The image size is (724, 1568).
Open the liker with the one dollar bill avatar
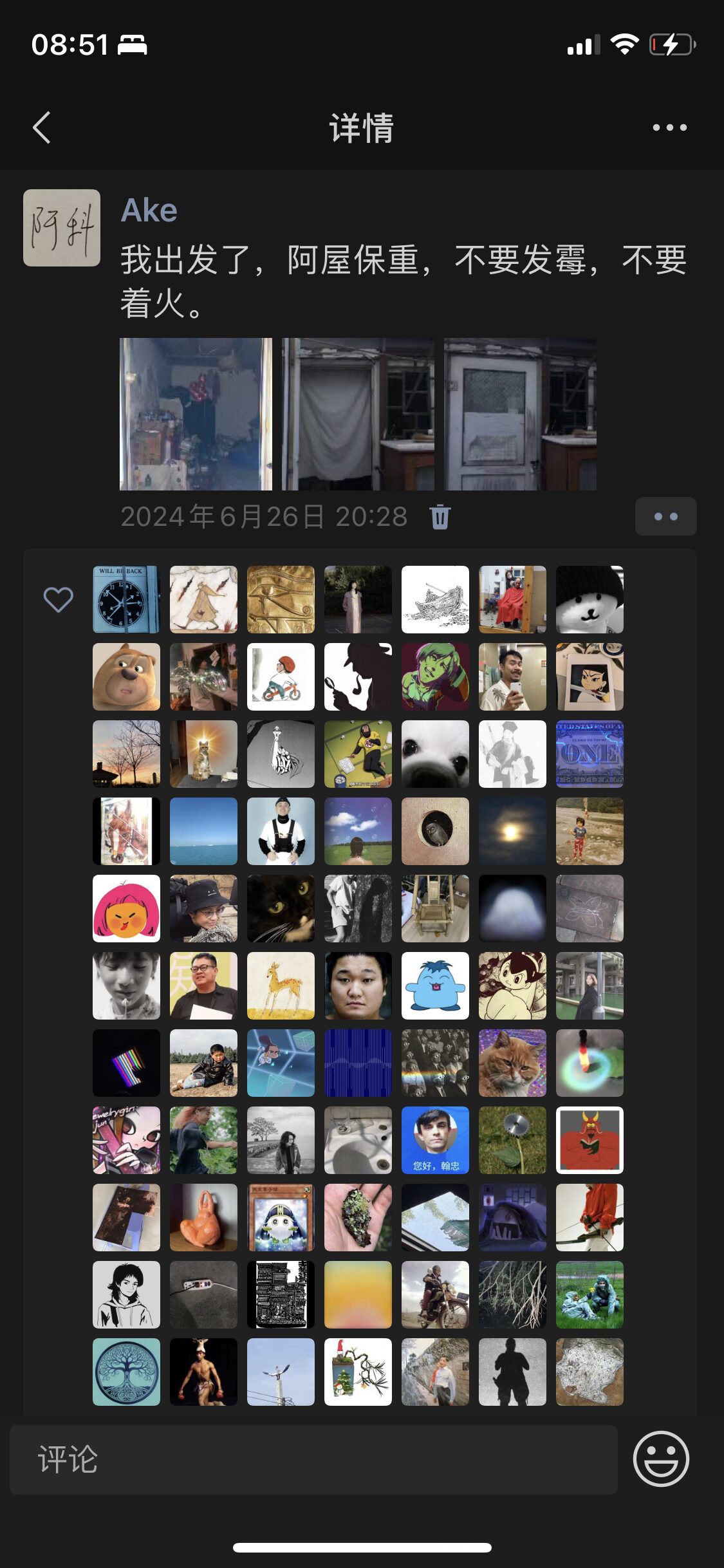(589, 754)
